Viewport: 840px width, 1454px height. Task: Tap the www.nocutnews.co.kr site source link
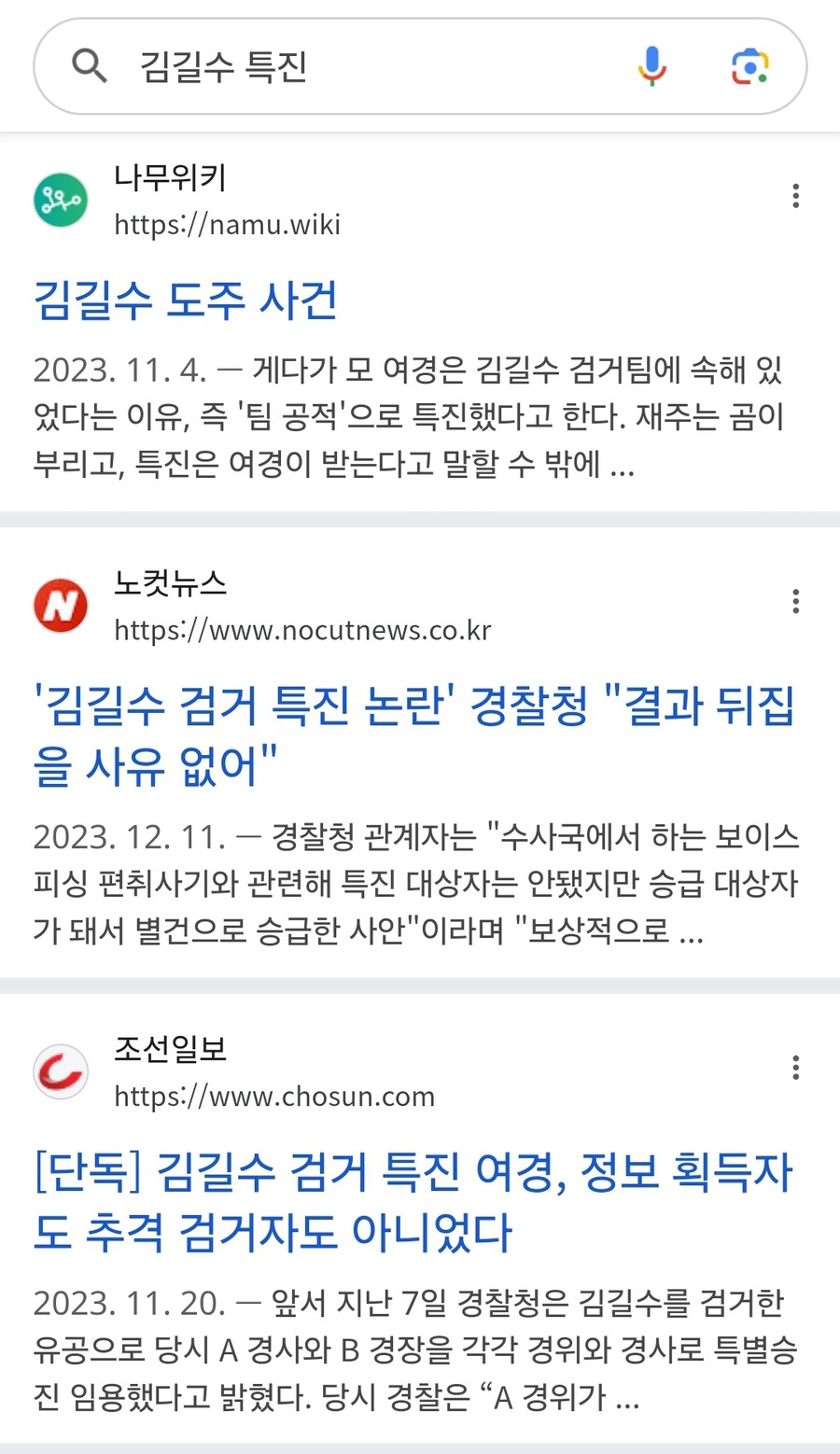pyautogui.click(x=302, y=630)
